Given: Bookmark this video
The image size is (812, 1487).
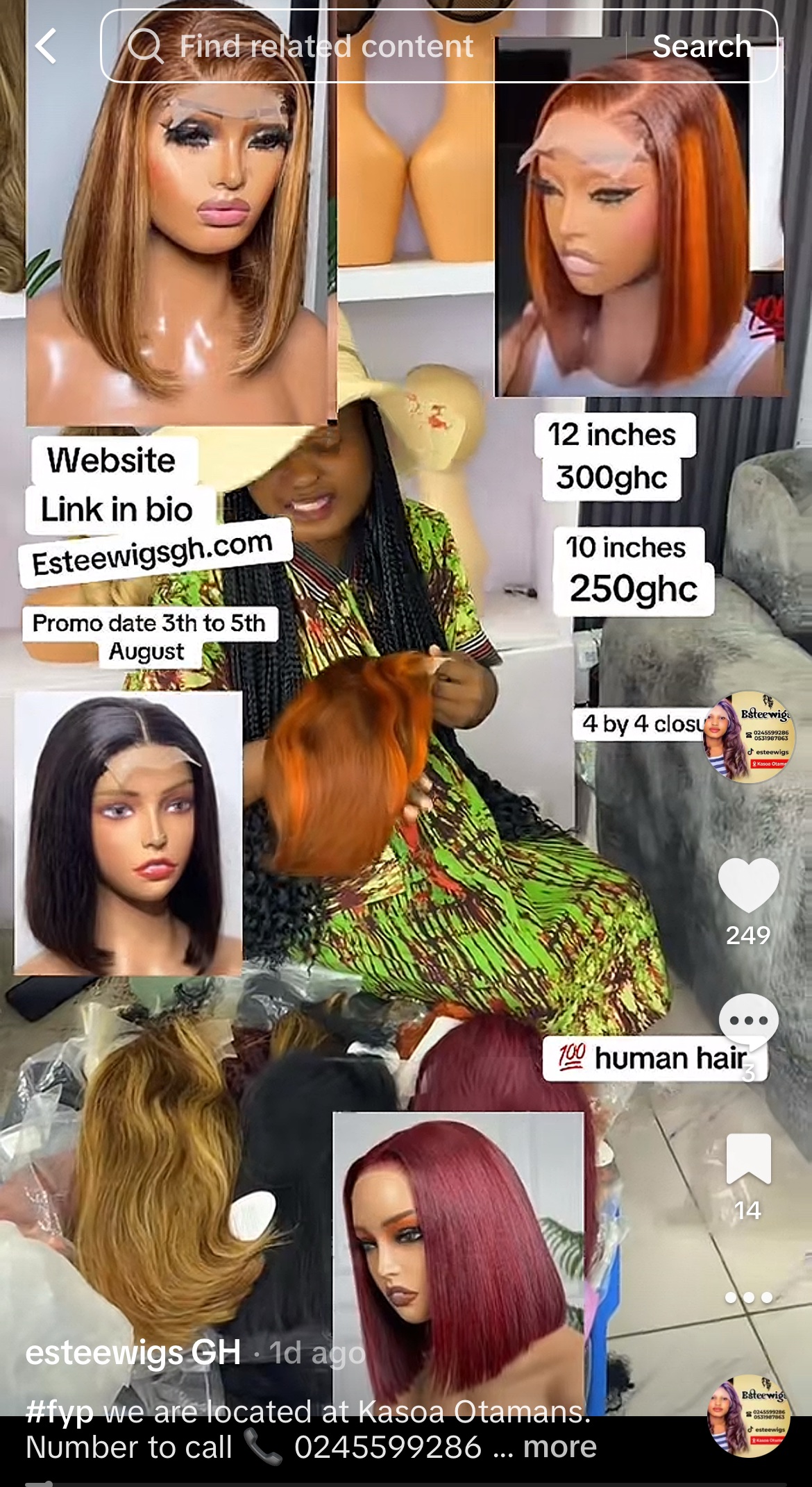Looking at the screenshot, I should 748,1159.
